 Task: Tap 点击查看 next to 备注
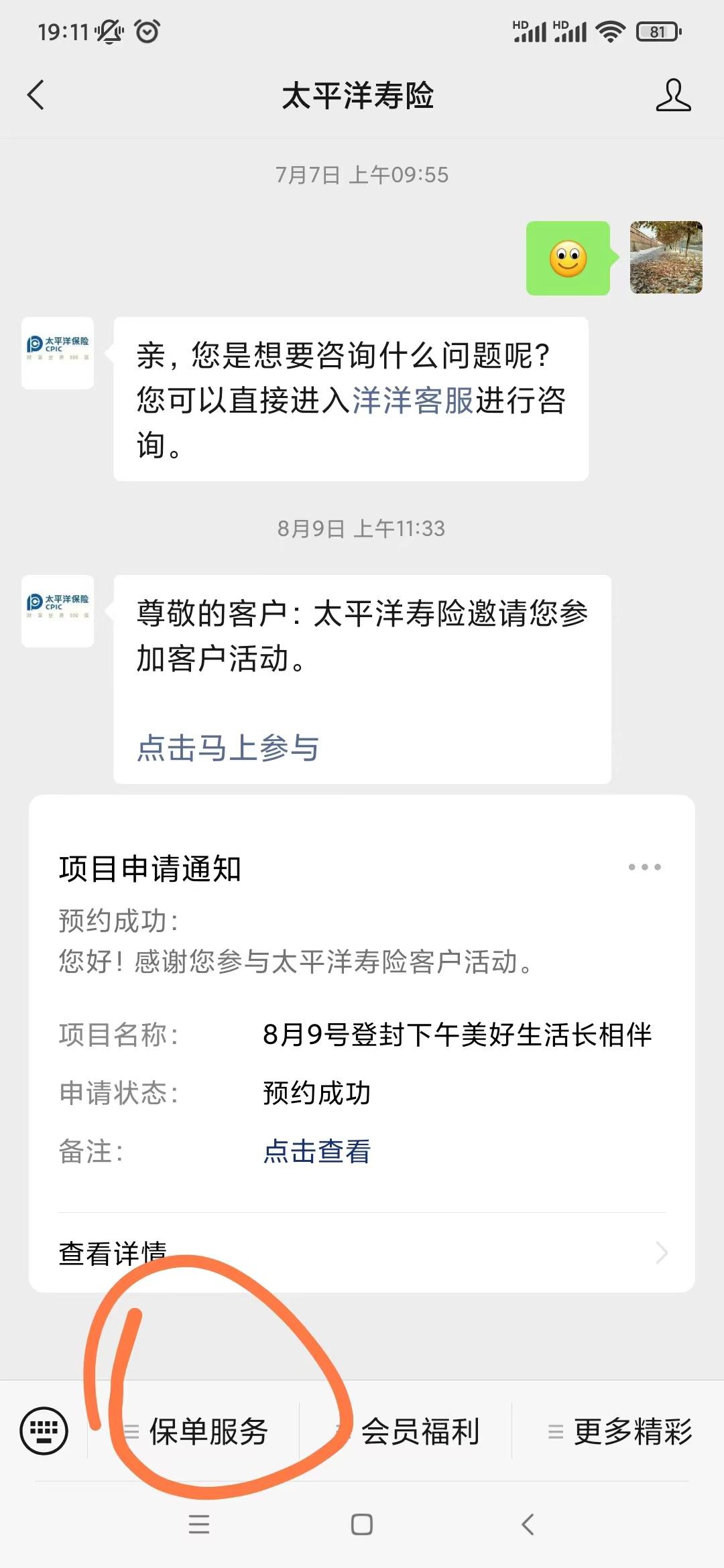[315, 1151]
